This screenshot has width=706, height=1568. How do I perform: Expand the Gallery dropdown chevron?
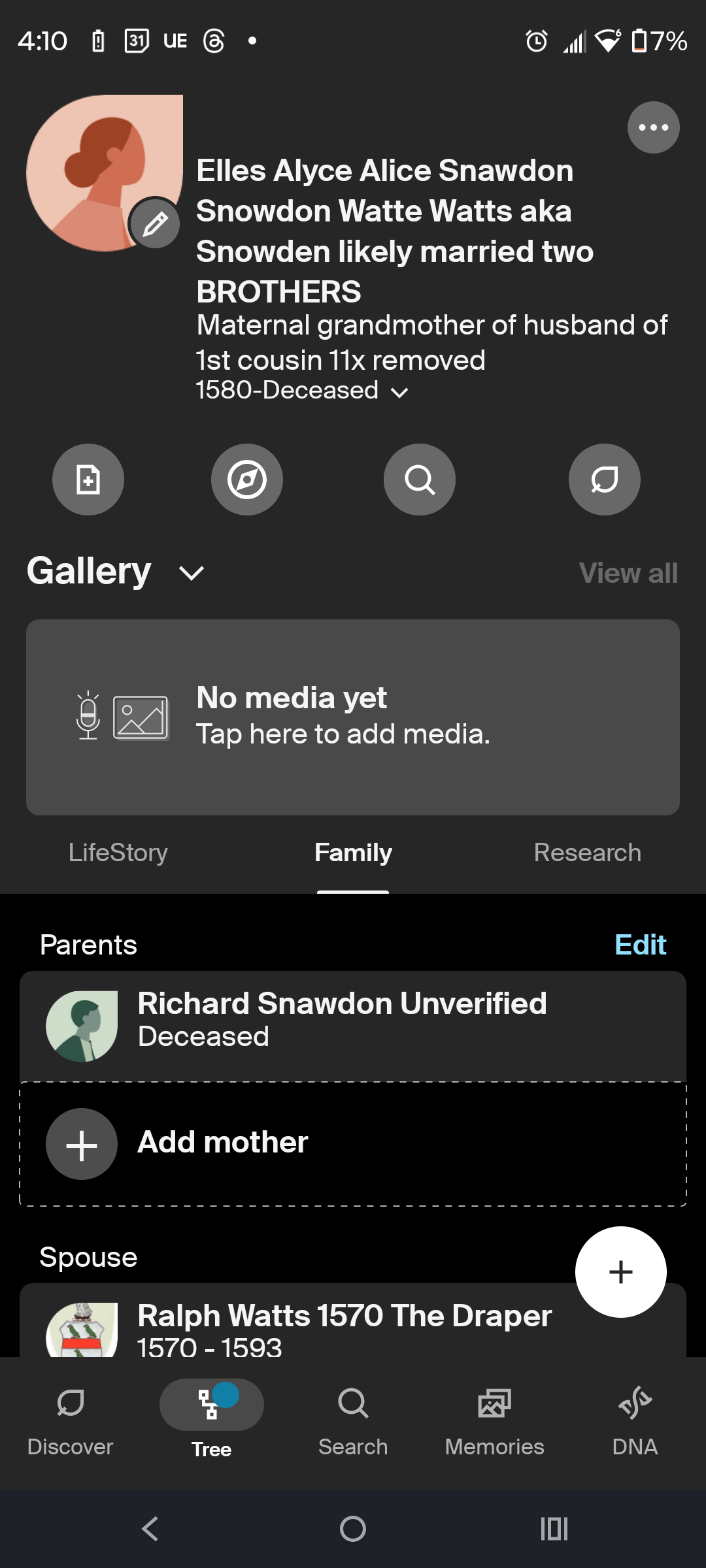[x=190, y=574]
